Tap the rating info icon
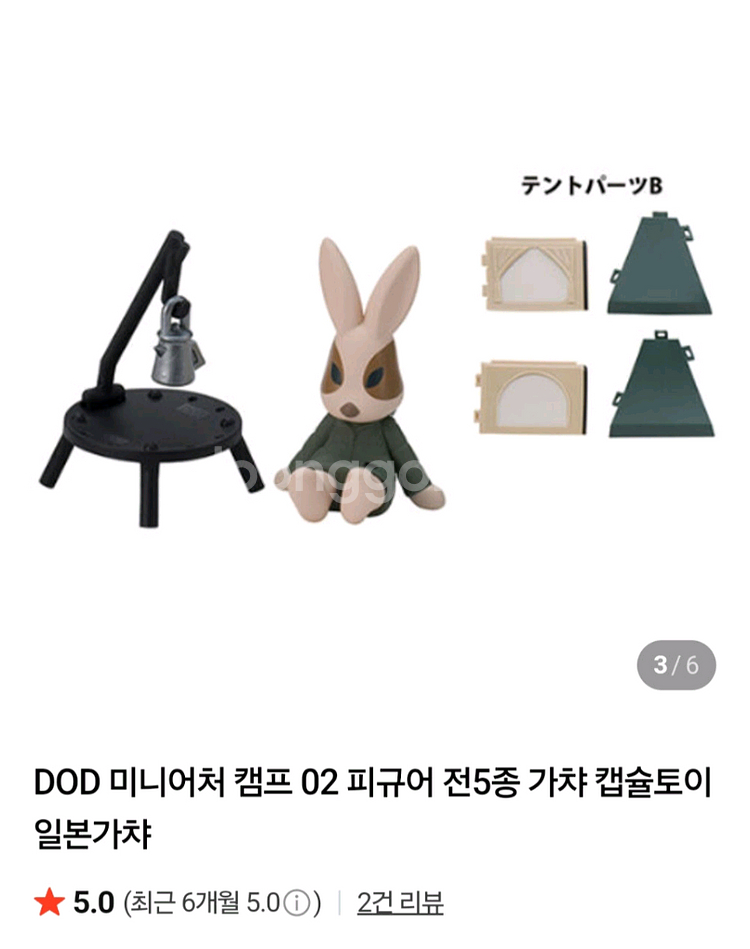 (x=297, y=904)
